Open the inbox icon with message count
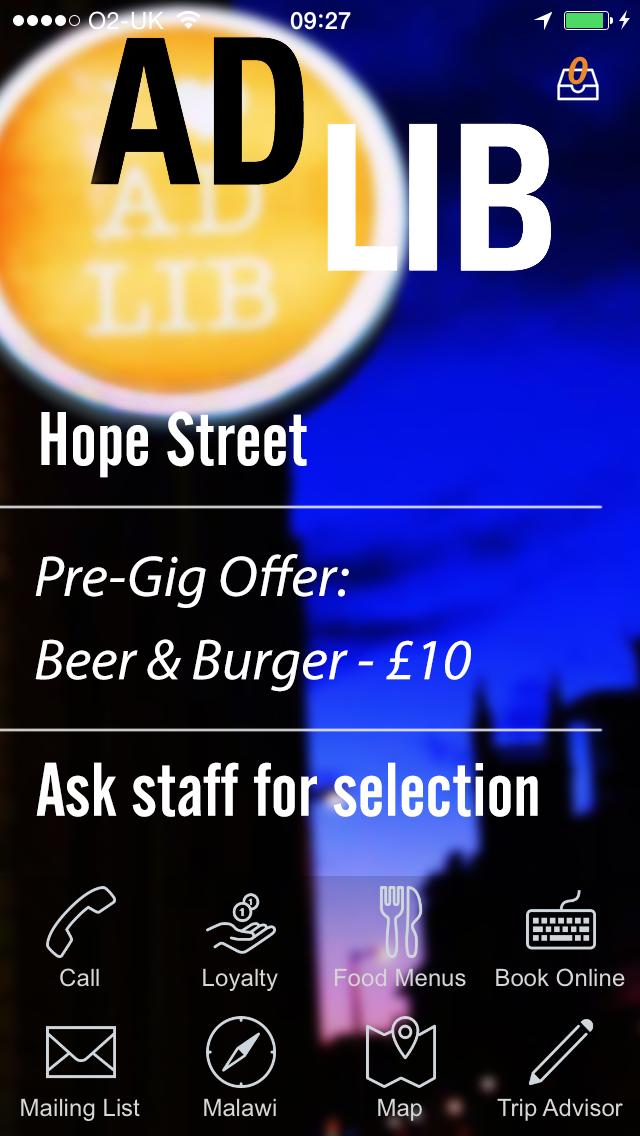640x1136 pixels. 577,82
